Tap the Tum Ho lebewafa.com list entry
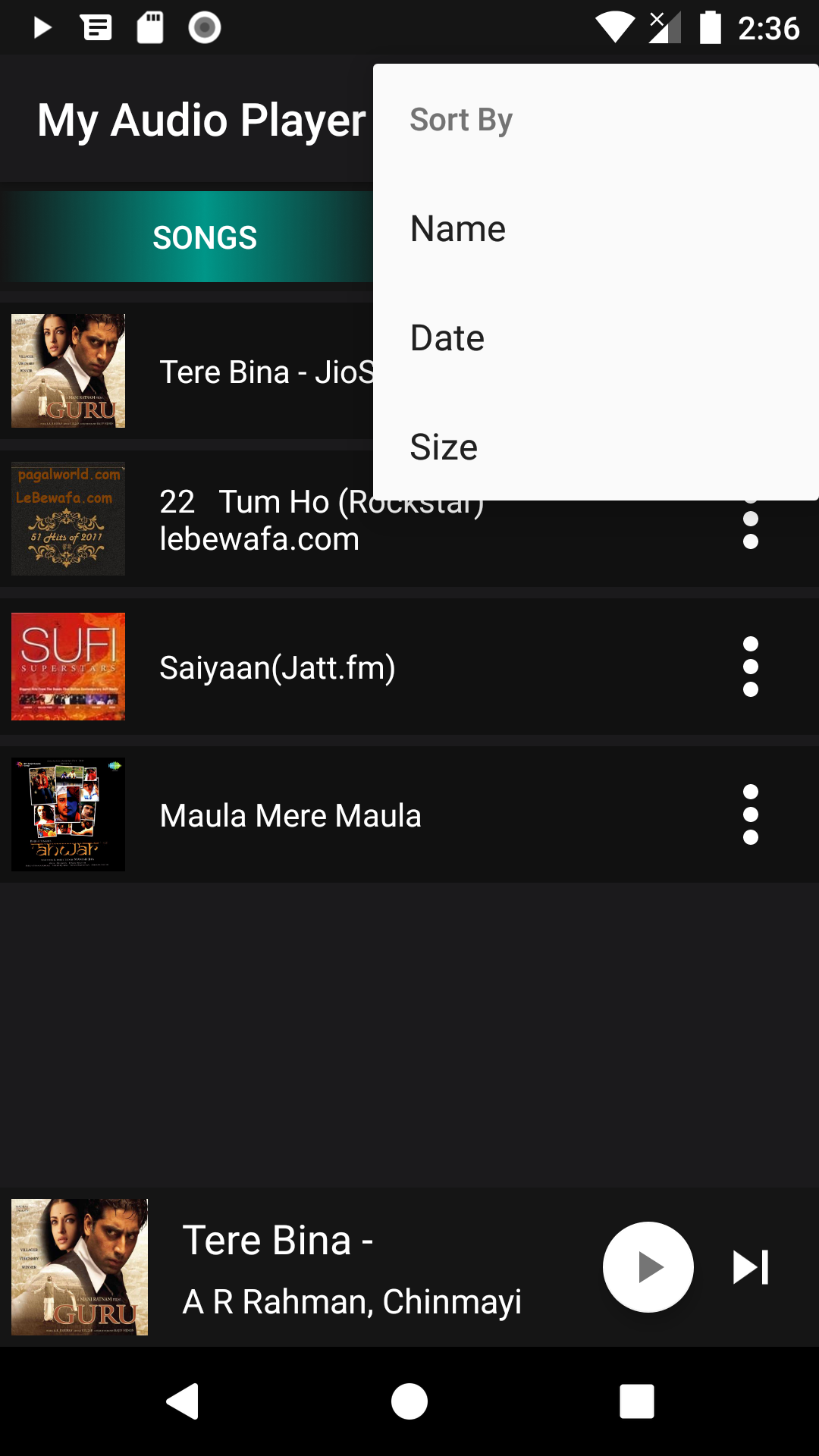Image resolution: width=819 pixels, height=1456 pixels. pos(303,519)
